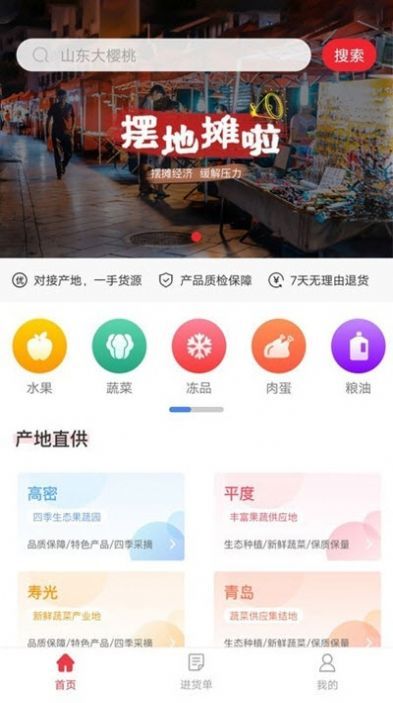This screenshot has height=703, width=393.
Task: Open the 高密 origin card
Action: pos(101,517)
